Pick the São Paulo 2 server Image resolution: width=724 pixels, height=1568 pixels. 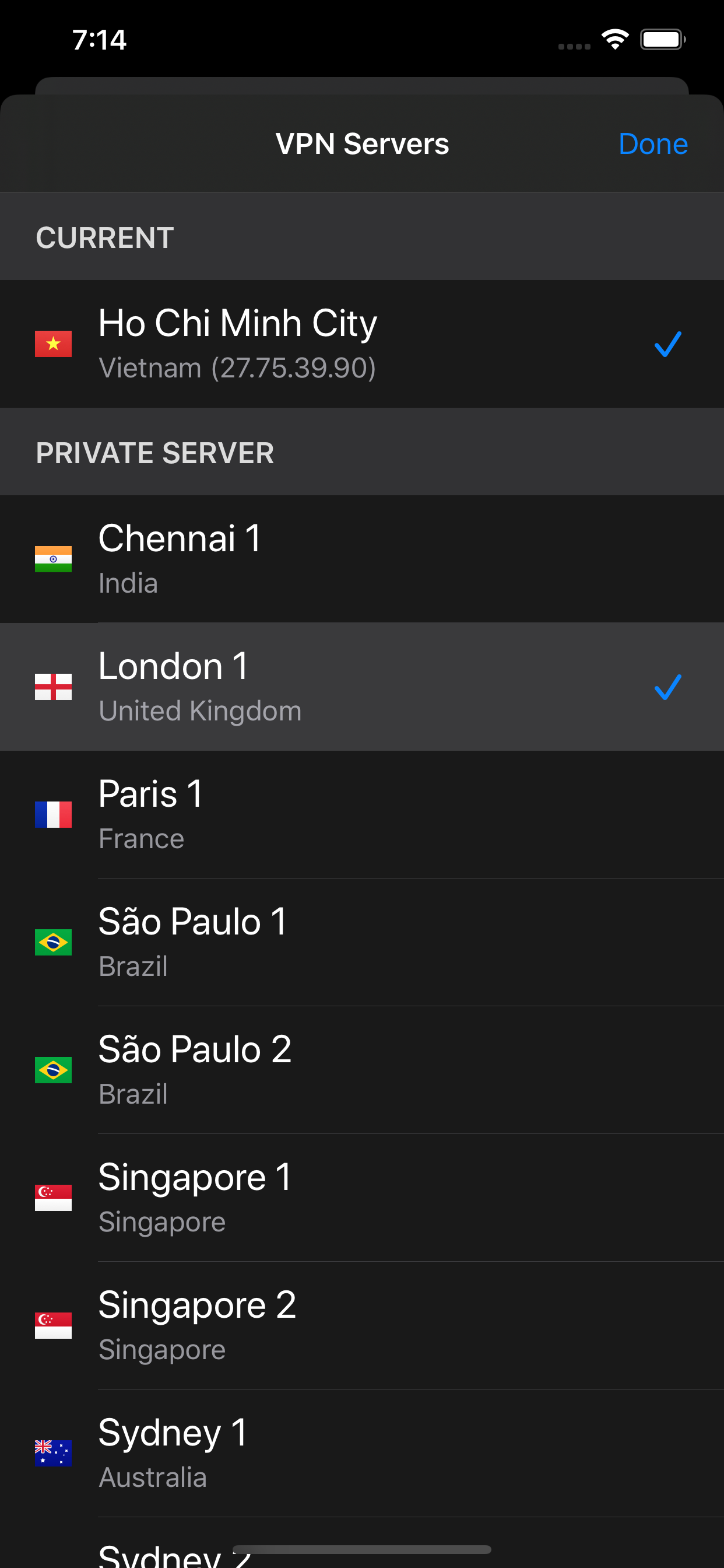click(x=361, y=1070)
